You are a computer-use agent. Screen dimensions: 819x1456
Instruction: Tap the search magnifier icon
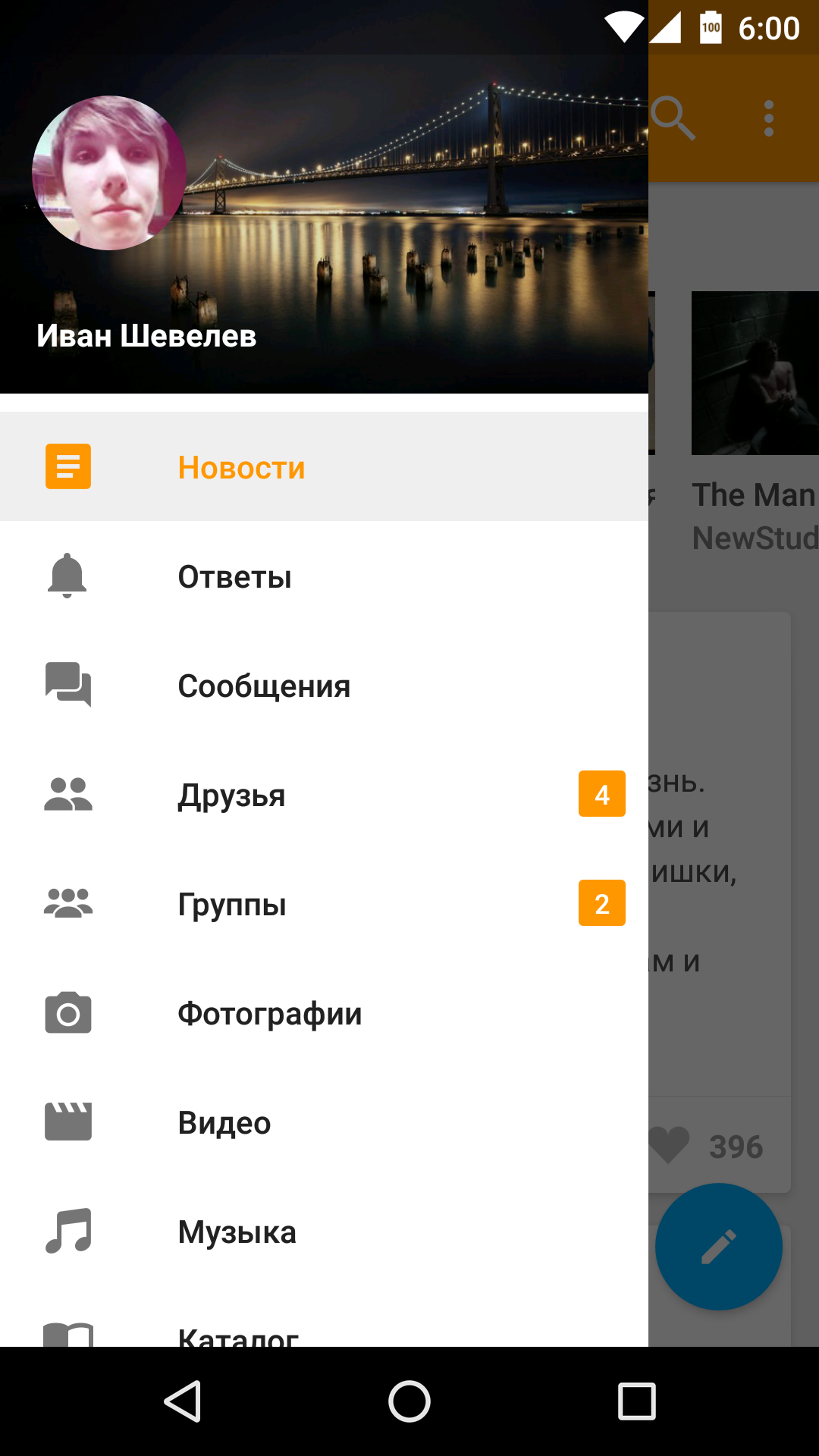[673, 118]
